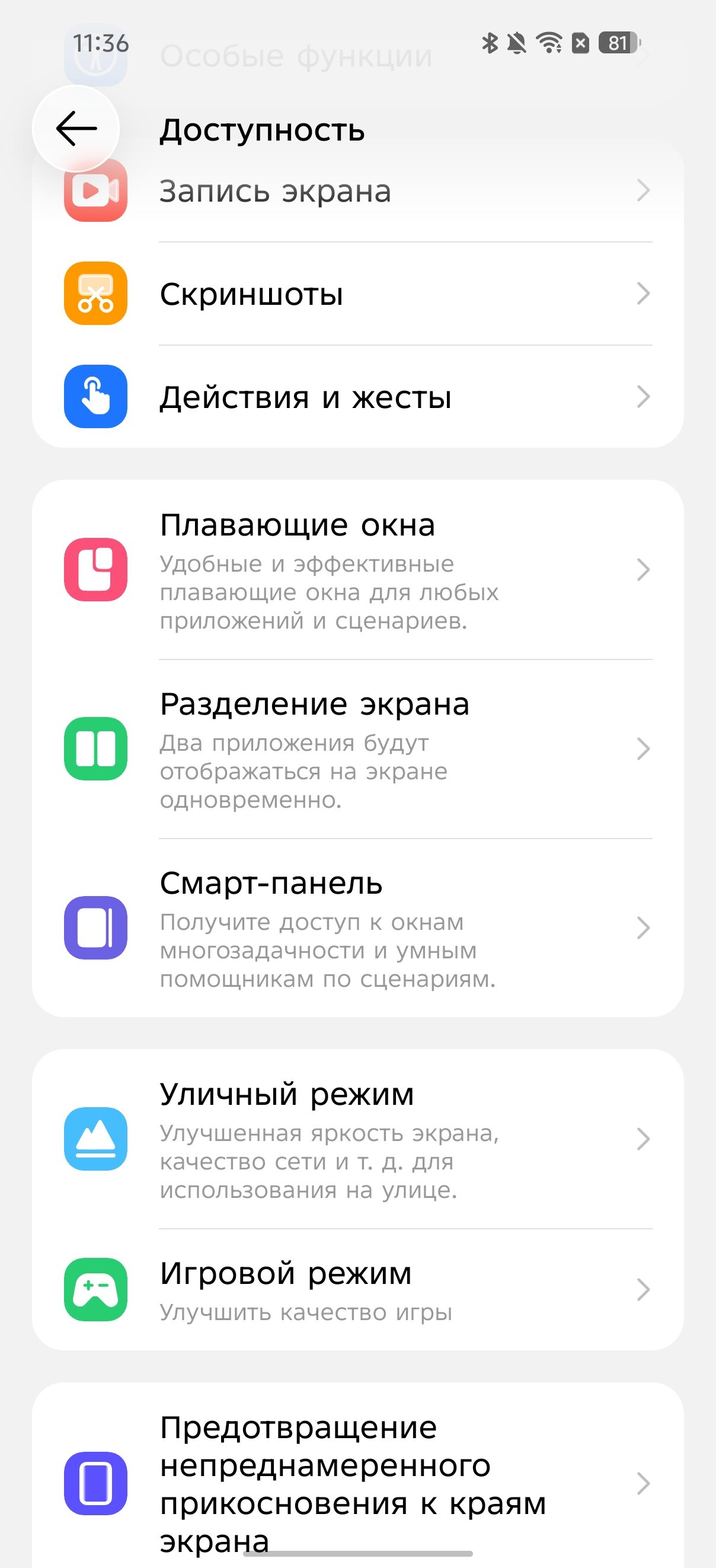Go back from the Доступность screen
The height and width of the screenshot is (1568, 716).
click(x=76, y=129)
